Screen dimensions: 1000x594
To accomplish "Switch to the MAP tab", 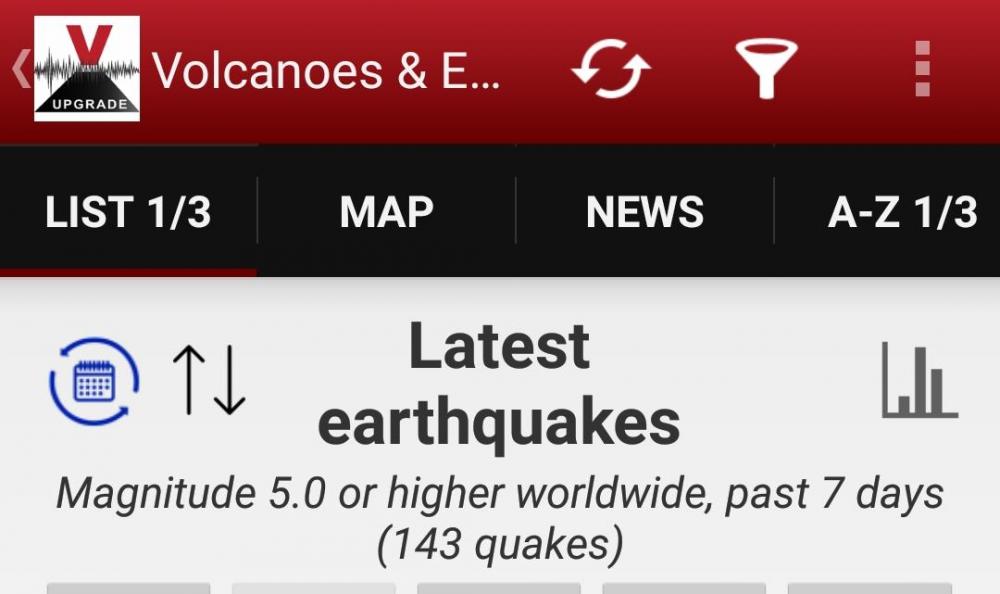I will pyautogui.click(x=386, y=212).
